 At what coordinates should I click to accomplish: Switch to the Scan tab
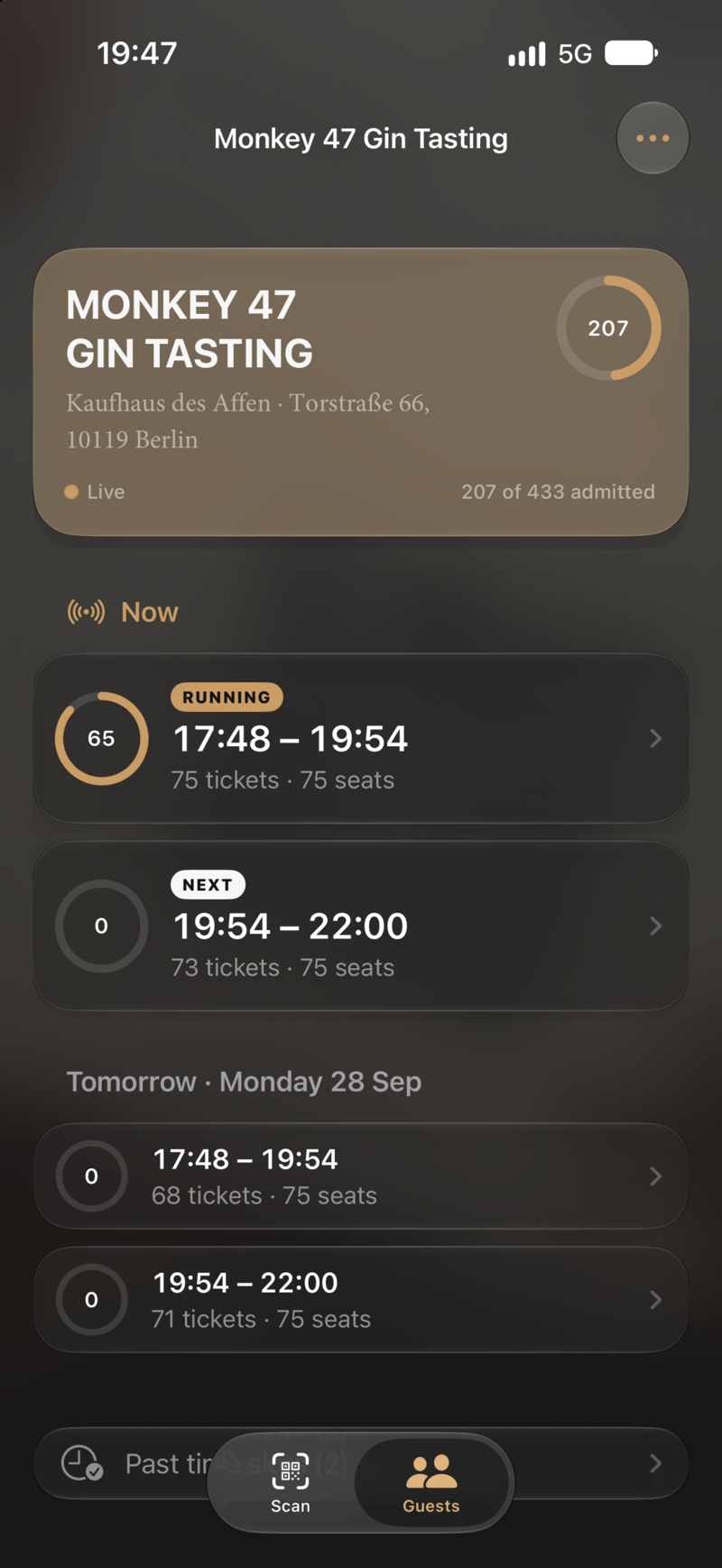coord(291,1482)
